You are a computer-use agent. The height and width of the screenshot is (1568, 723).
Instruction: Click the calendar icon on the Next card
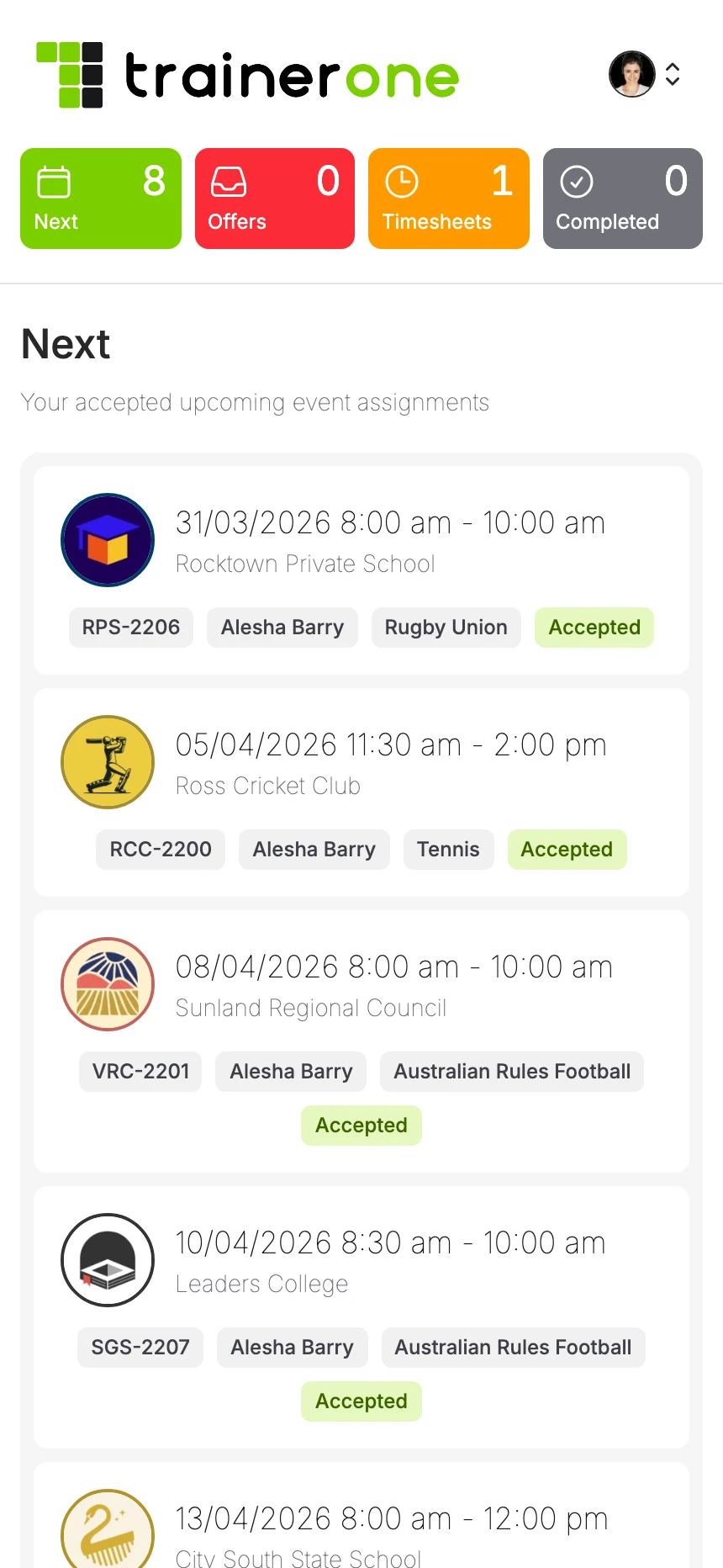pyautogui.click(x=53, y=180)
